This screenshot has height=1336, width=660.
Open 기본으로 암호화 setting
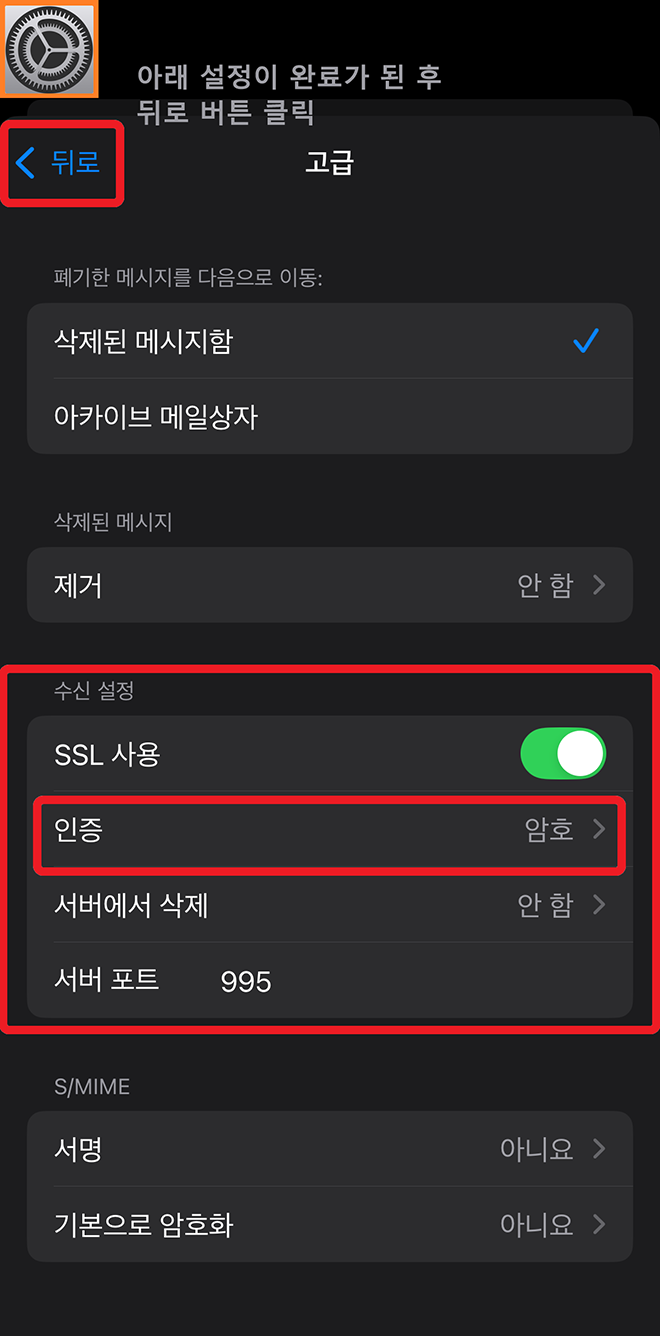click(x=329, y=1224)
